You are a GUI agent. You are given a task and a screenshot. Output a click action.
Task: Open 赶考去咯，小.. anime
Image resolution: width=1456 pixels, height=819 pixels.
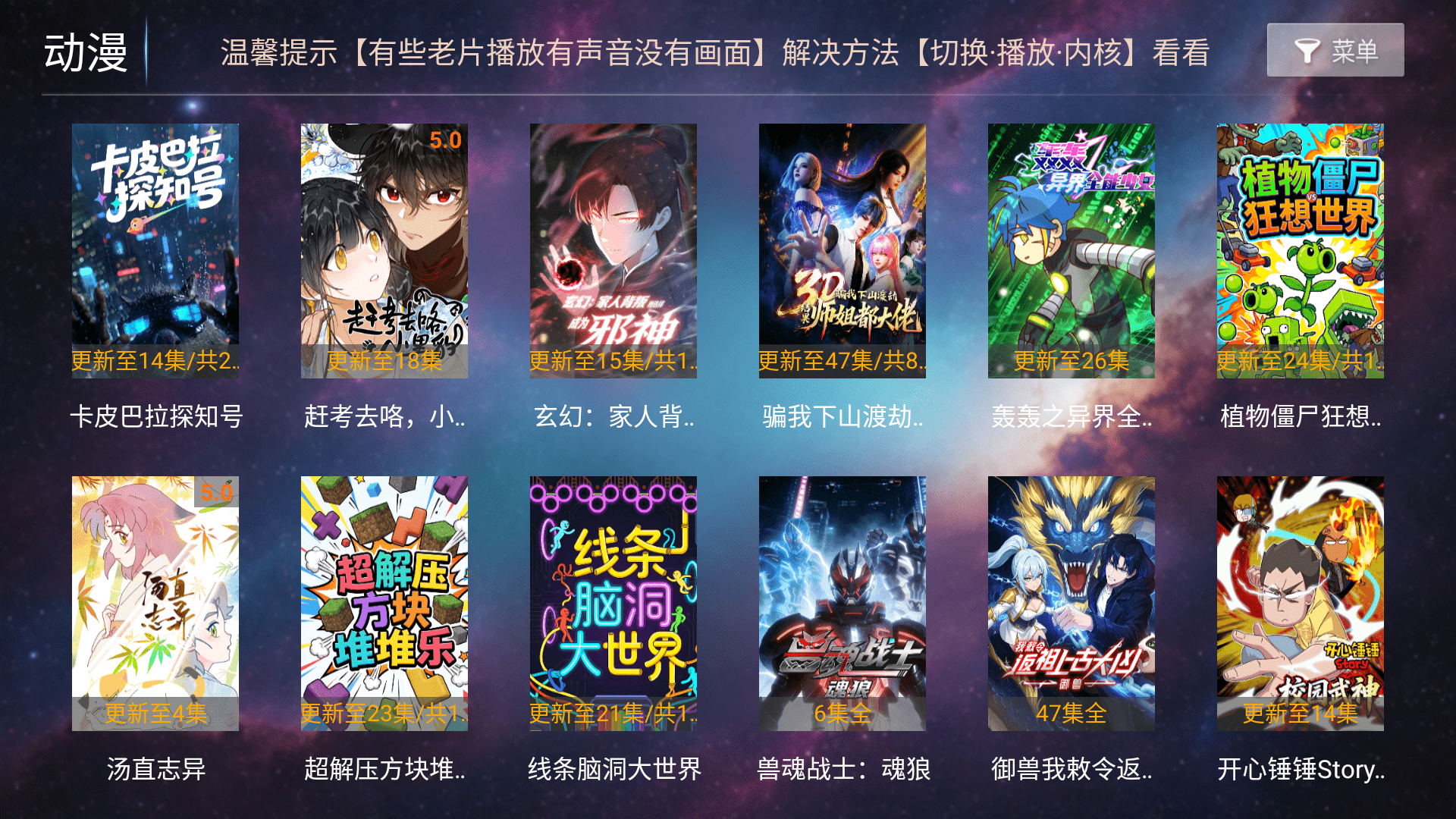pyautogui.click(x=384, y=250)
